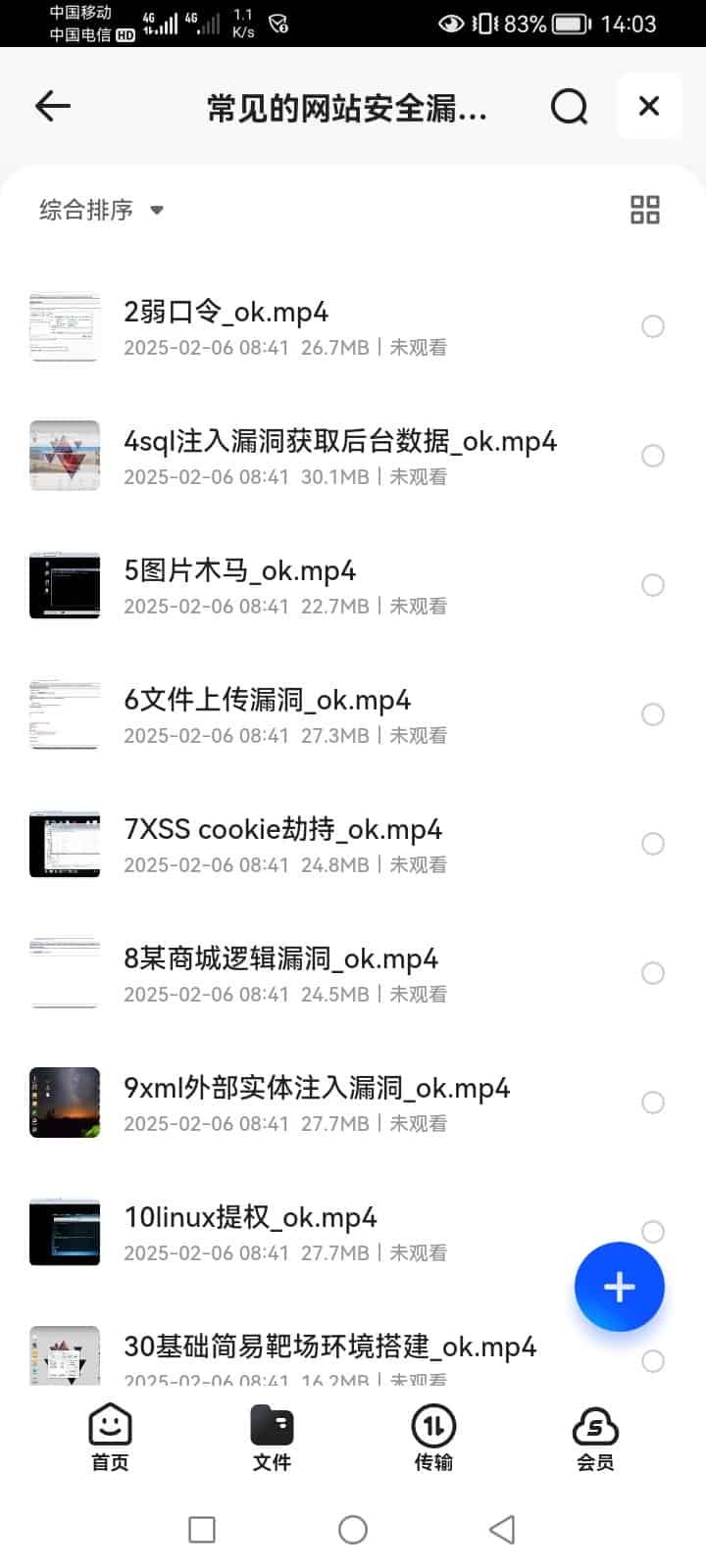Open 9xml外部实体注入漏洞_ok.mp4
The height and width of the screenshot is (1568, 706).
click(316, 1089)
